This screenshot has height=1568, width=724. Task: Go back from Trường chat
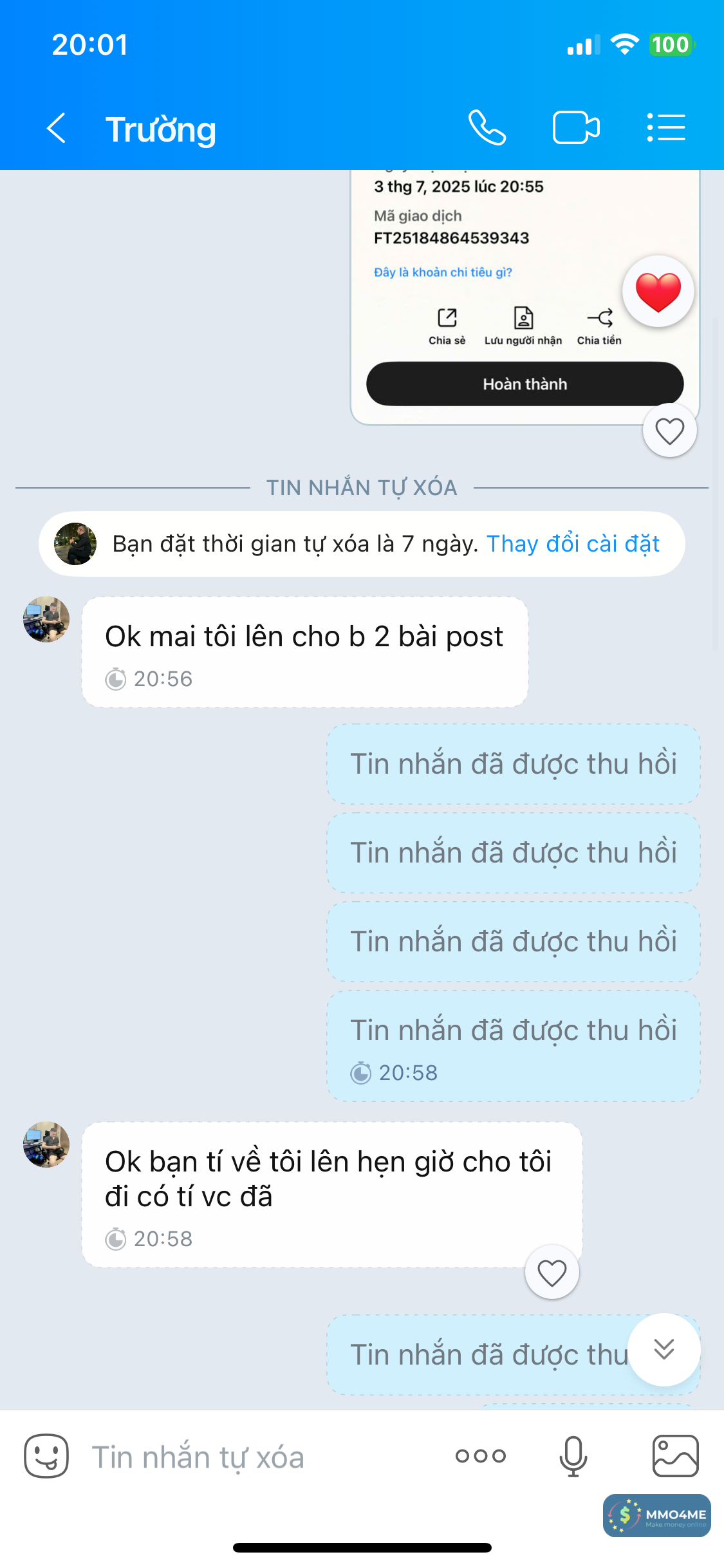[57, 128]
